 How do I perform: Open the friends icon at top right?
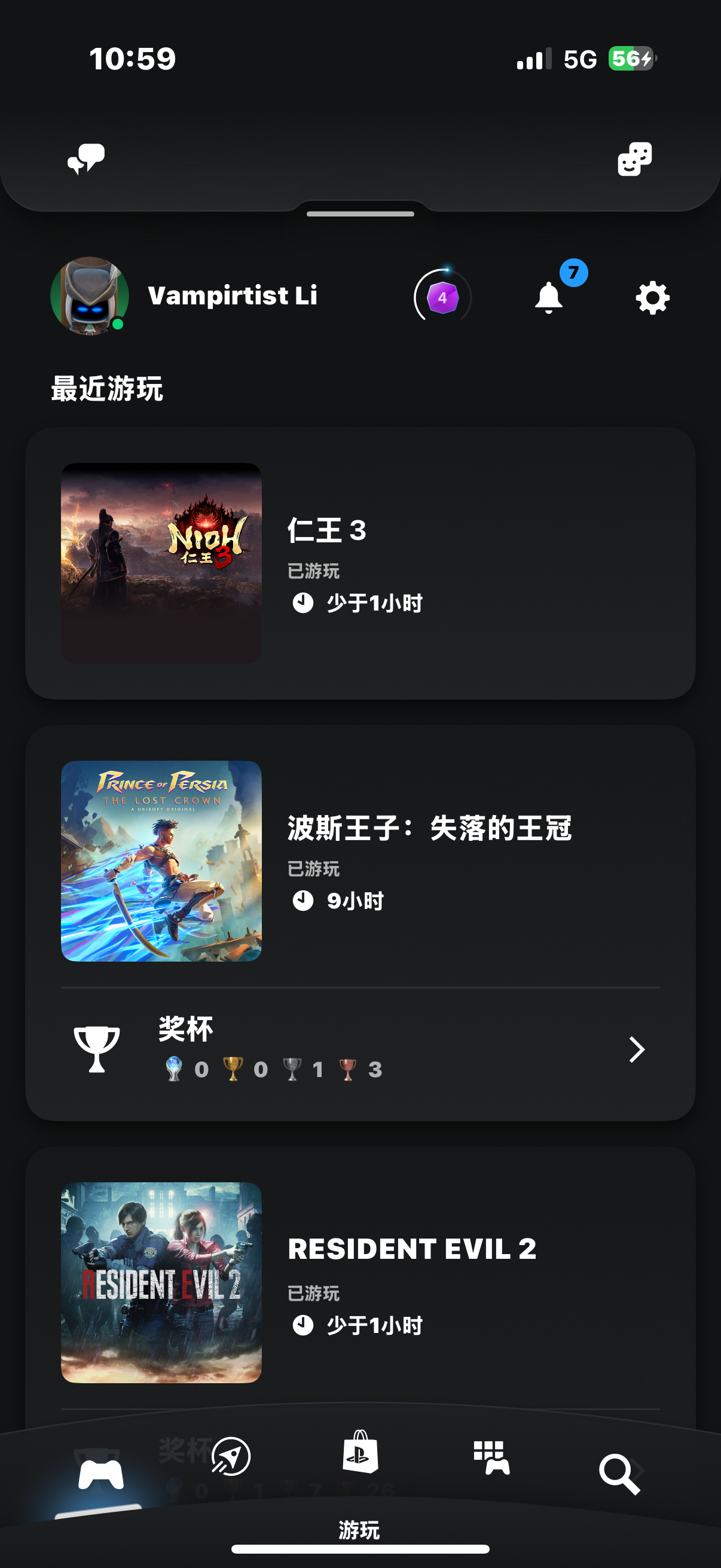(634, 160)
